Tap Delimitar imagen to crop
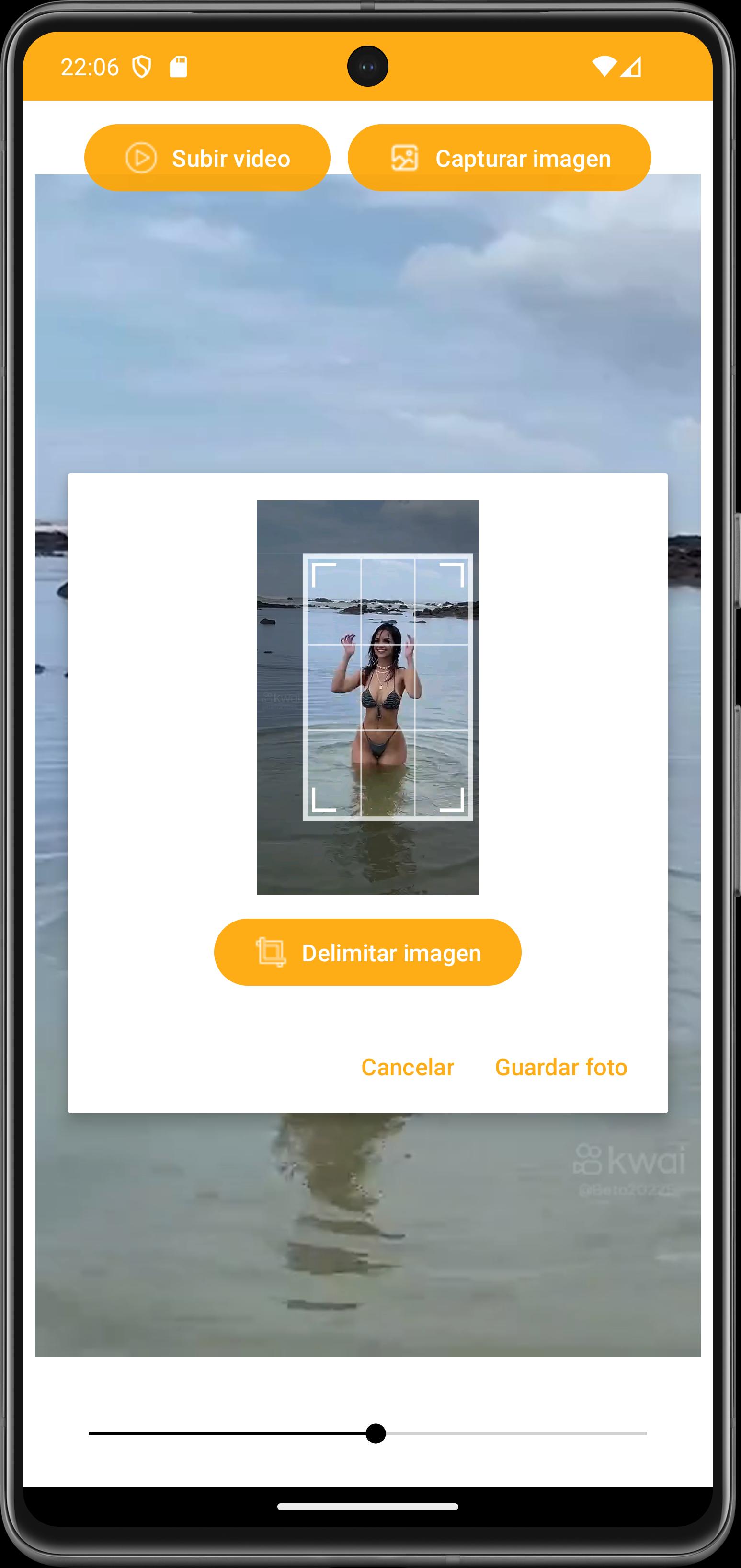This screenshot has height=1568, width=741. coord(367,952)
